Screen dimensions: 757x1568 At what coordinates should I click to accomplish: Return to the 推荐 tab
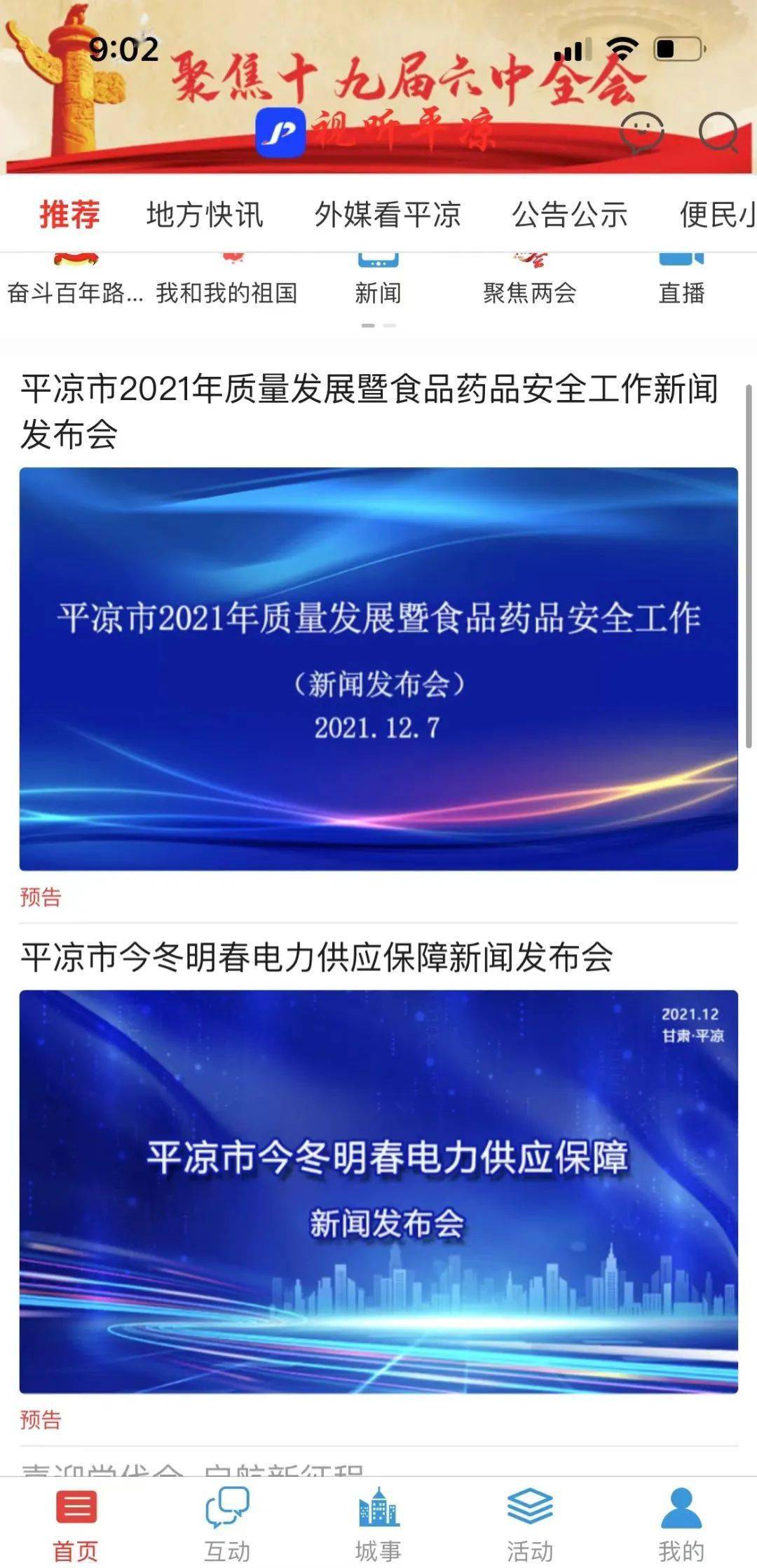(x=69, y=216)
